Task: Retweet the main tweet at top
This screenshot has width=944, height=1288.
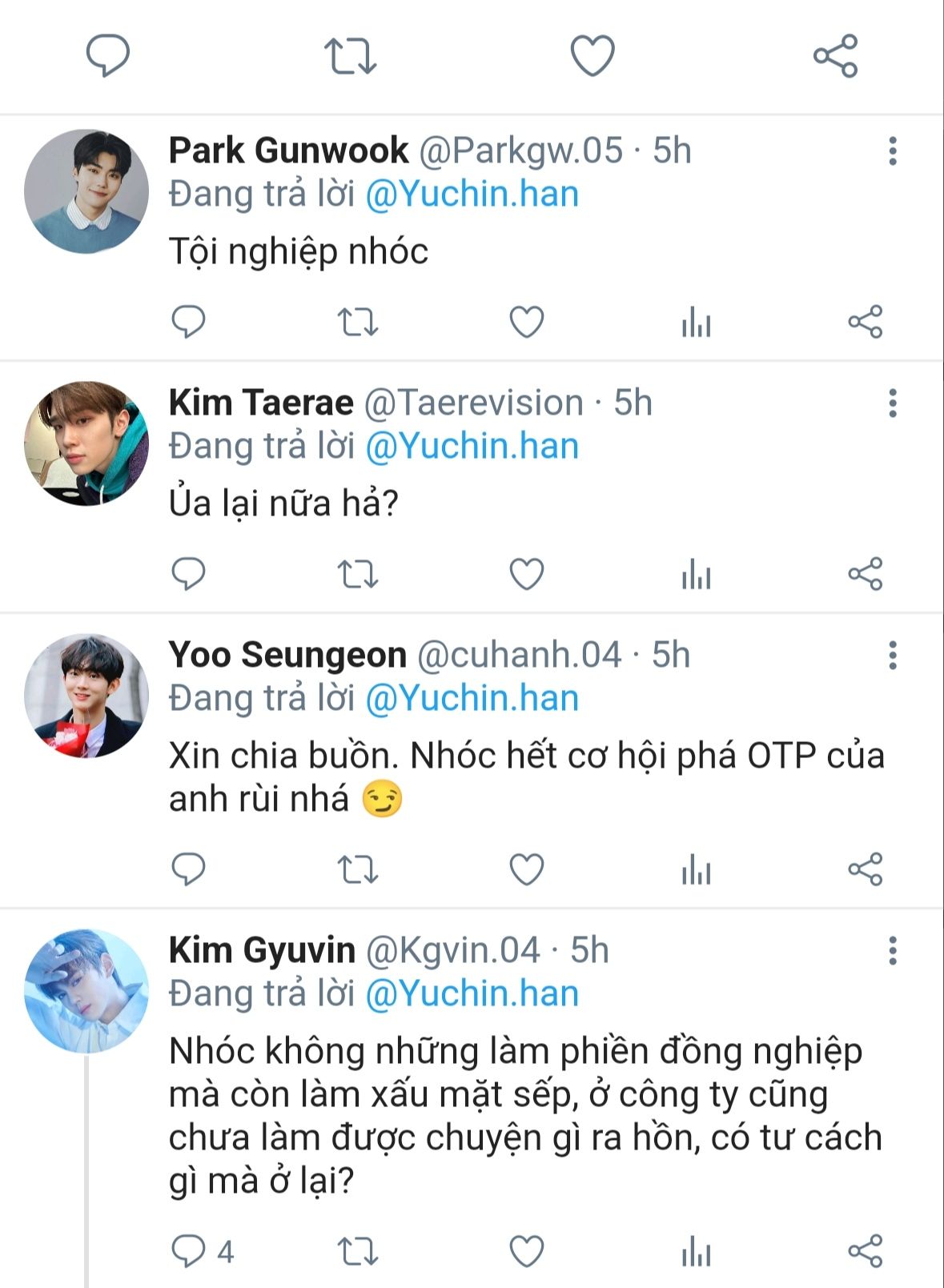Action: click(x=350, y=56)
